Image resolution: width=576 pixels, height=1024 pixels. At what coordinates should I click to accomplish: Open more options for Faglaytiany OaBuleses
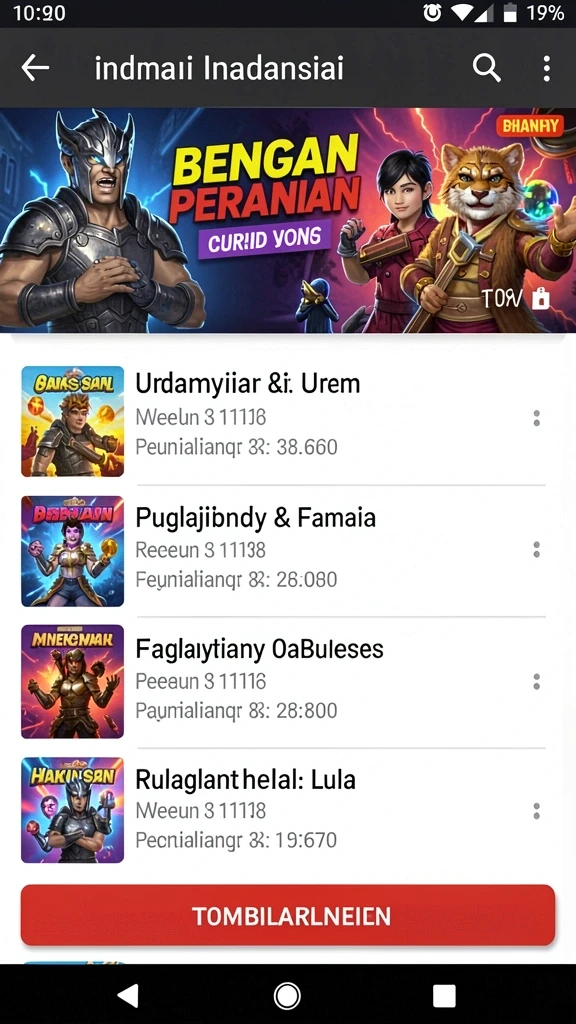(x=536, y=682)
